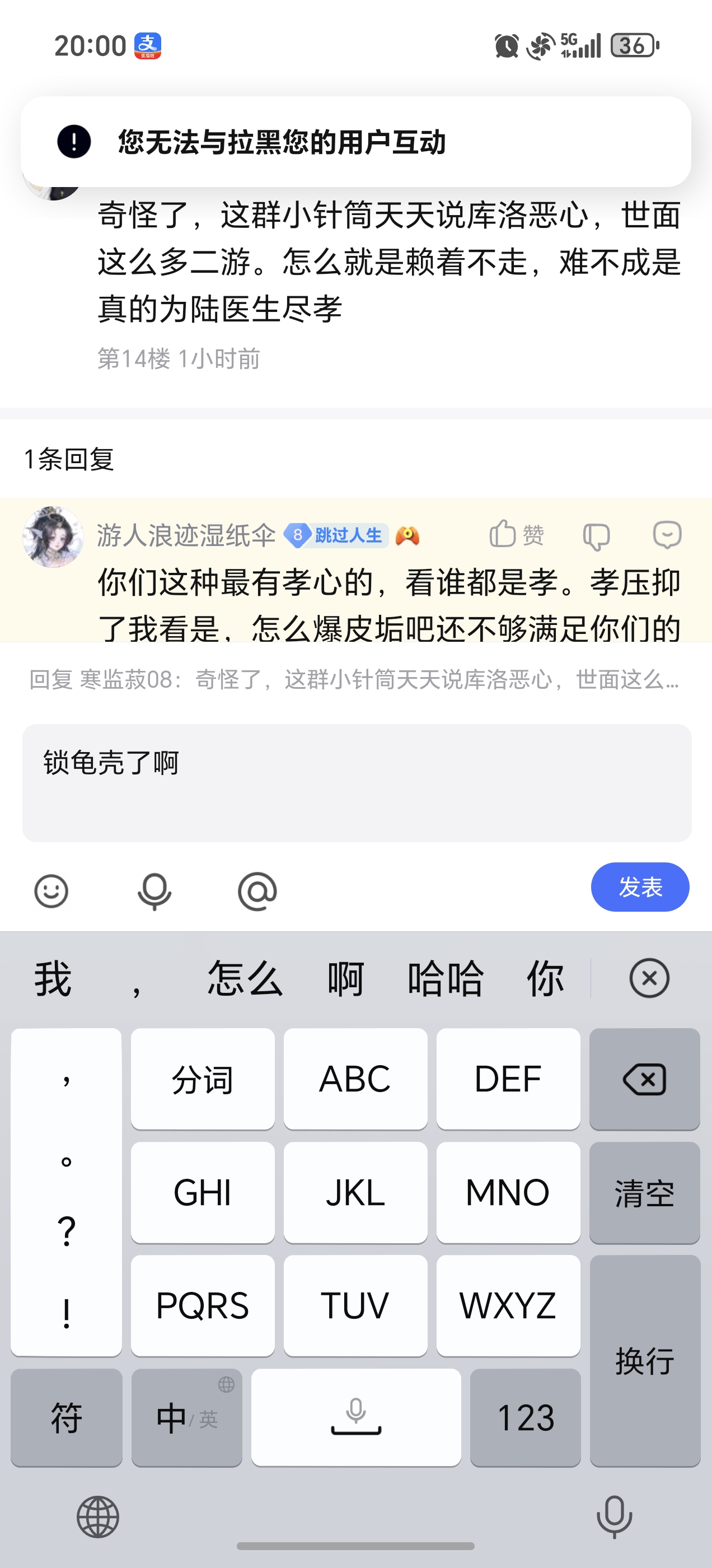The image size is (712, 1568).
Task: Focus the reply text field with 锁龟壳了啊
Action: tap(357, 783)
